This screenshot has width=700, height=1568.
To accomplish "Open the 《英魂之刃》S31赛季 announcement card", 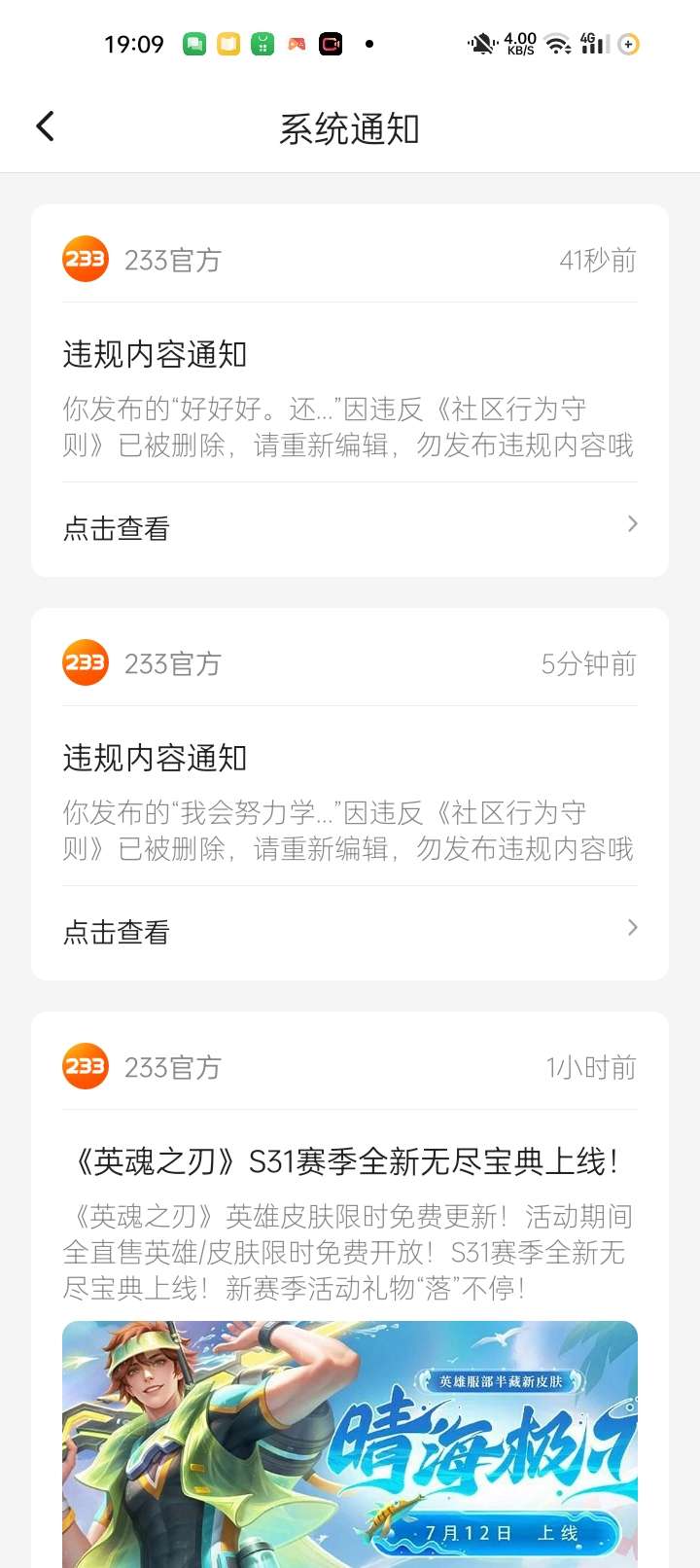I will pos(350,1290).
